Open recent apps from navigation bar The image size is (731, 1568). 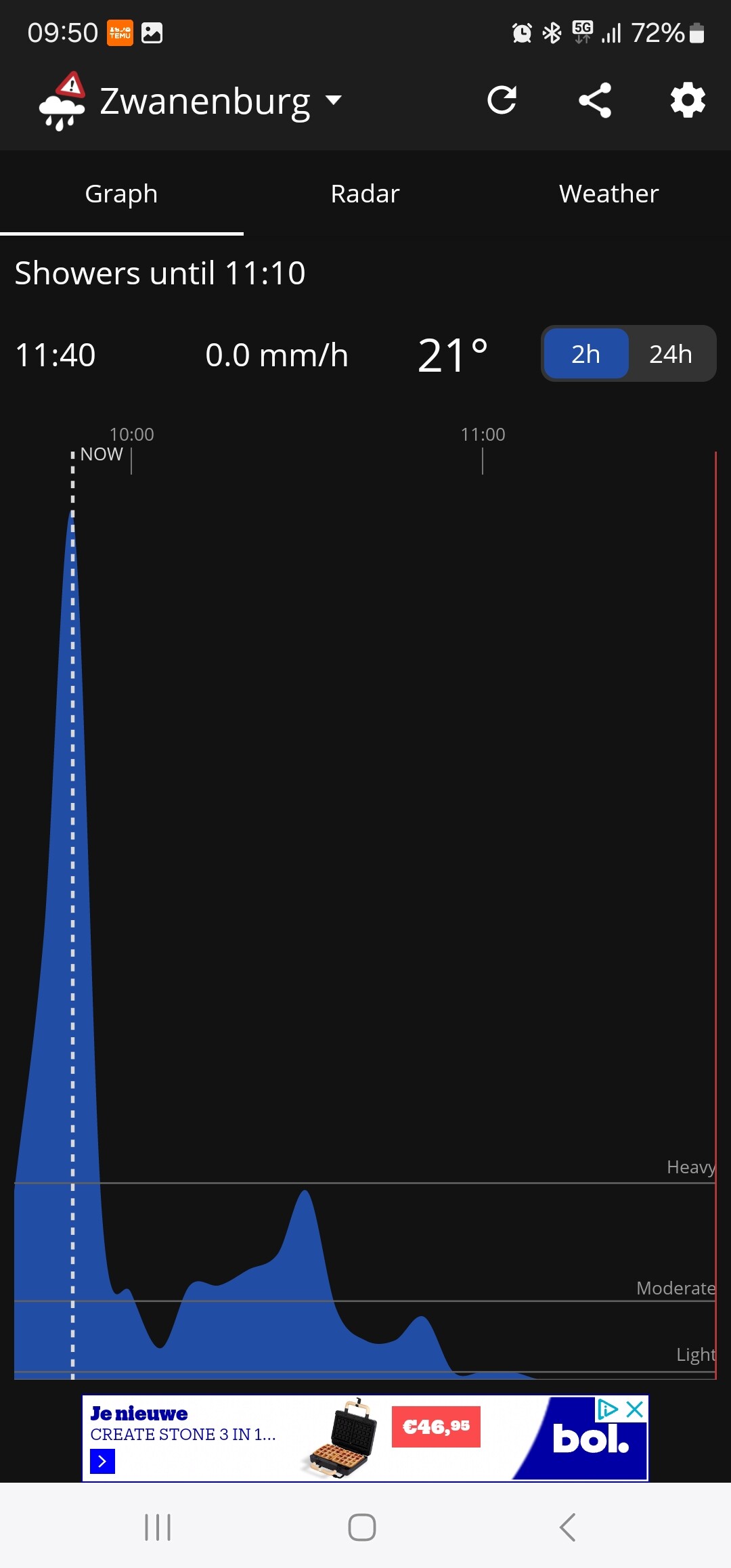click(158, 1527)
